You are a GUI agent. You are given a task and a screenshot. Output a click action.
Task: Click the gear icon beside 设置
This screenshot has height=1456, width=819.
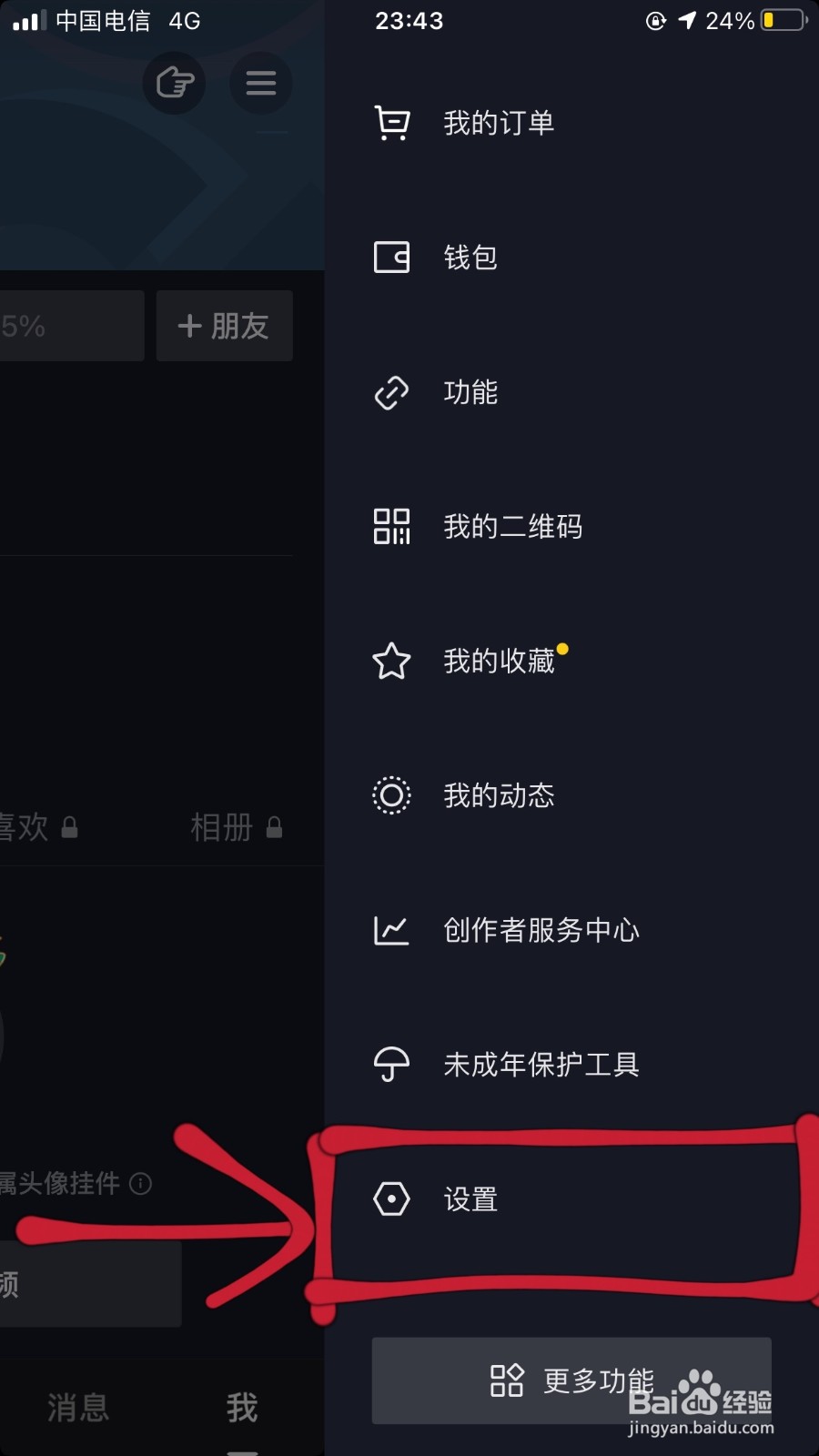[391, 1199]
